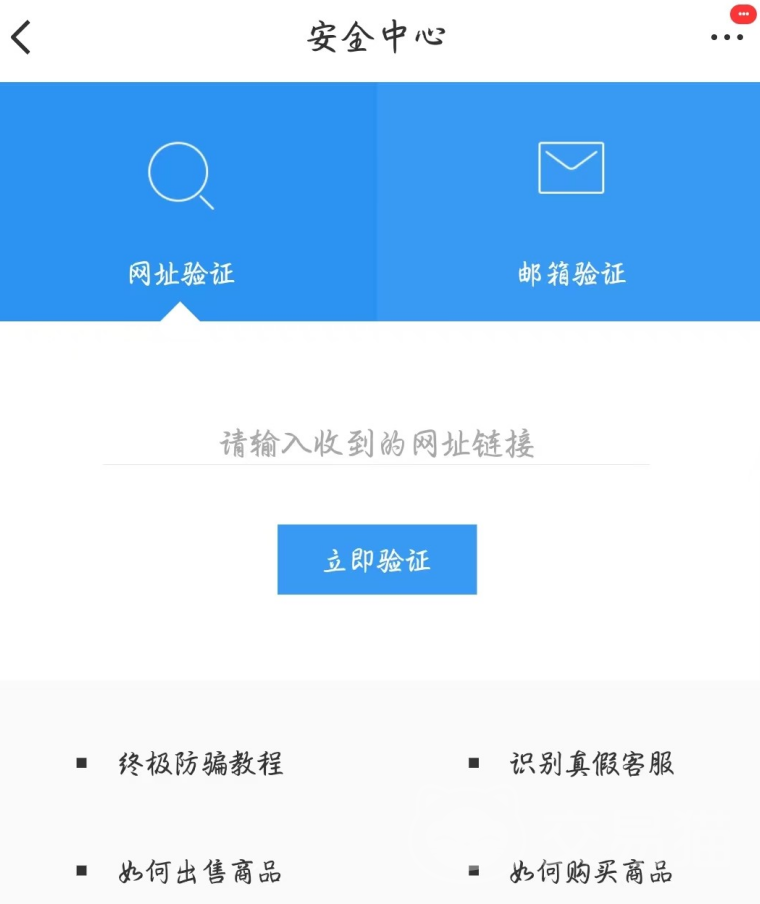Tap the 立即验证 button

tap(377, 560)
